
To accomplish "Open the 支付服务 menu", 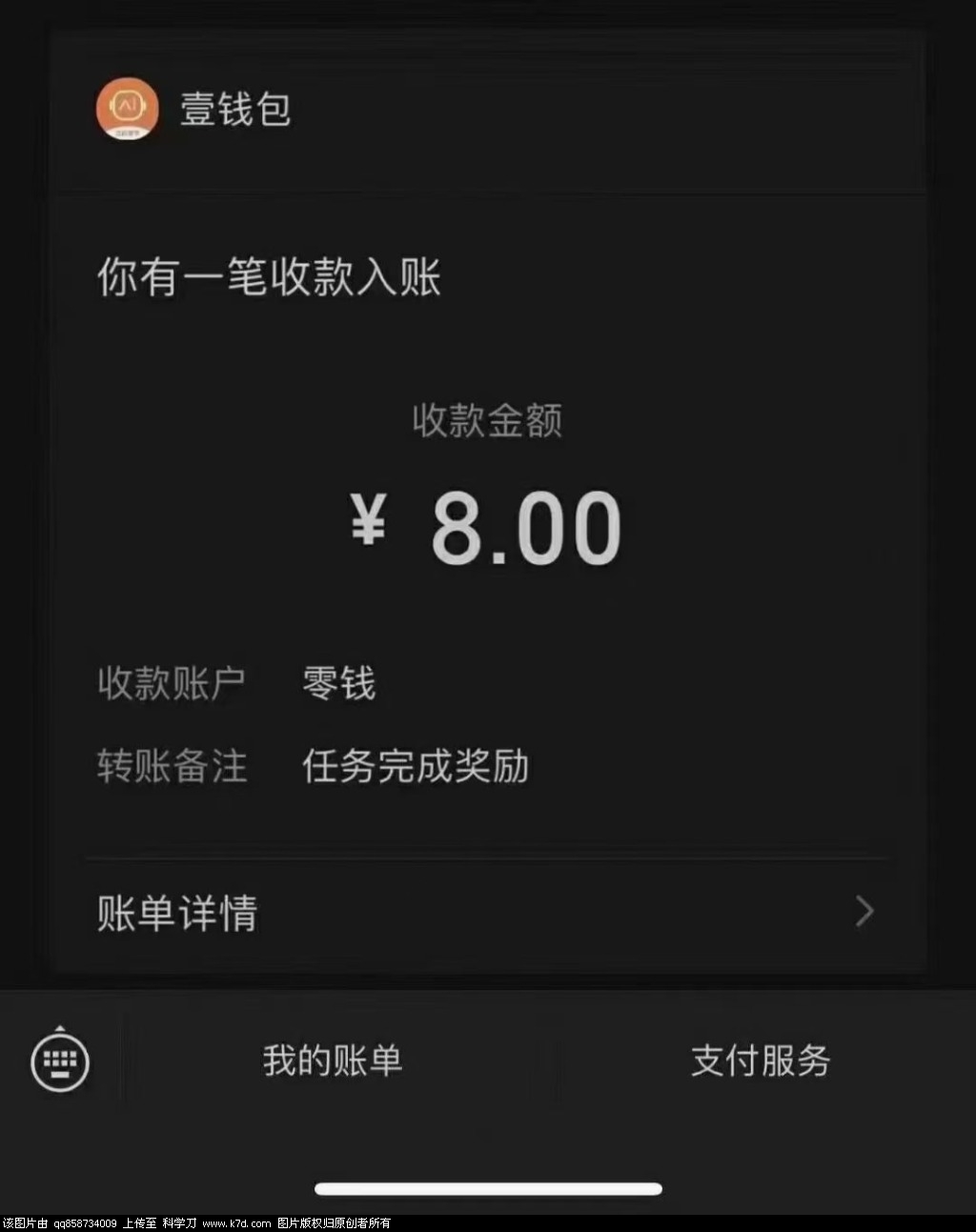I will (x=761, y=1060).
